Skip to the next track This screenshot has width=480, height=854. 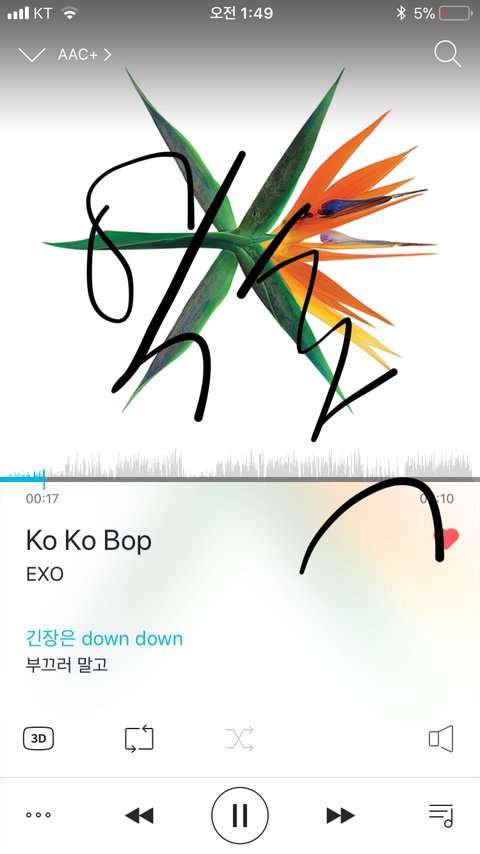click(341, 815)
